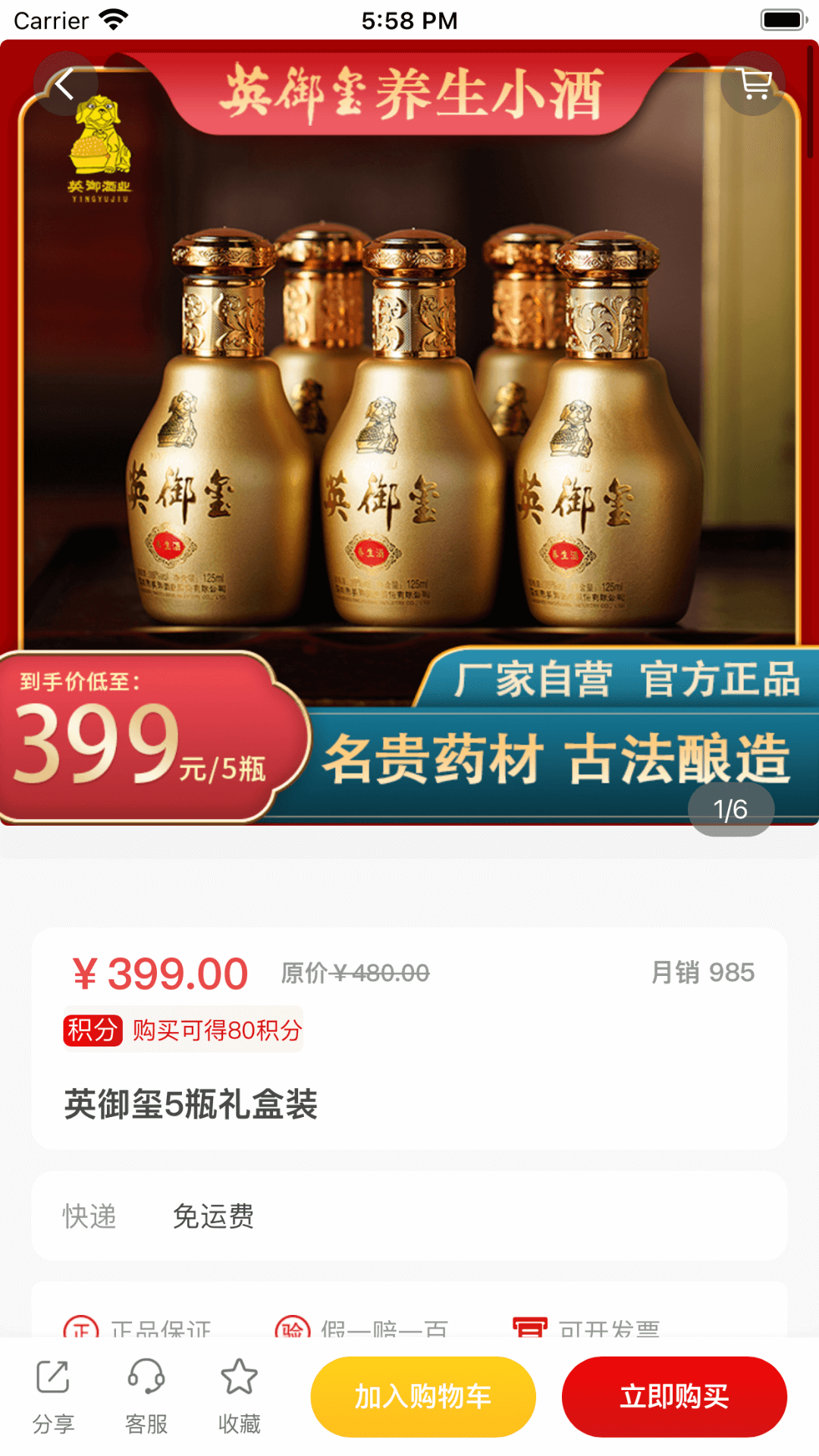Viewport: 819px width, 1456px height.
Task: Buy now with 立即购买 button
Action: [674, 1396]
